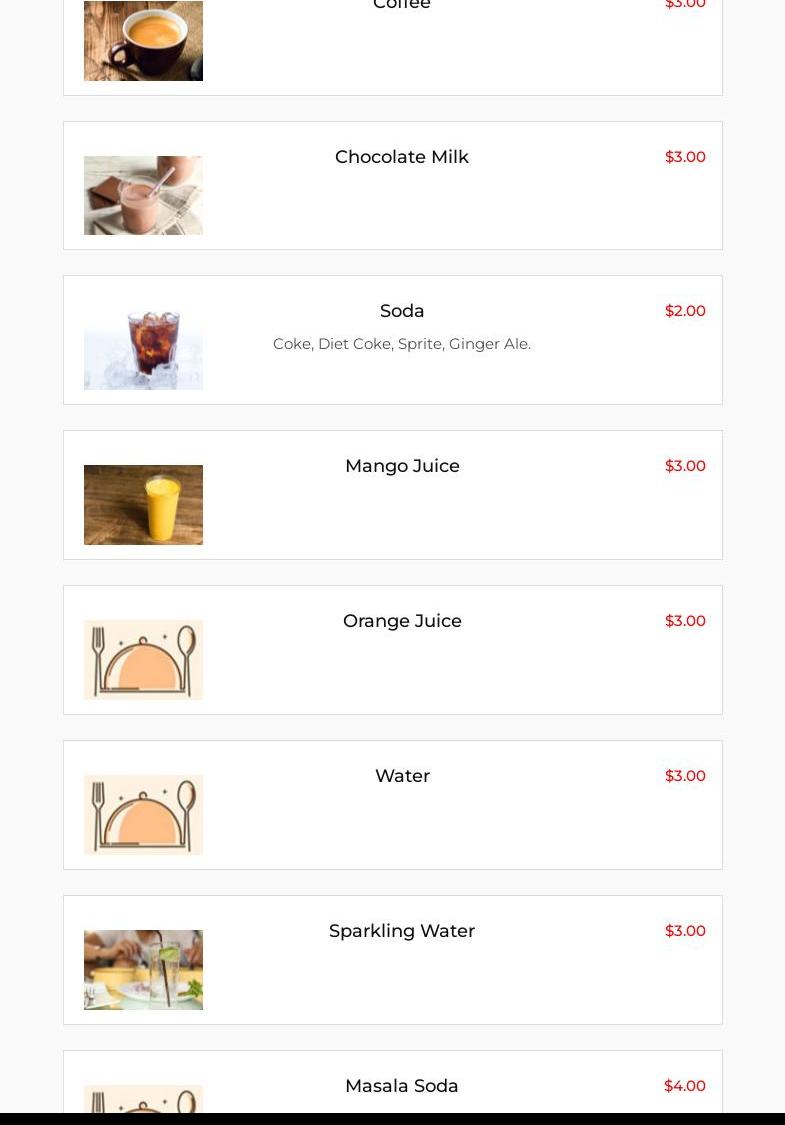Choose Soda from the drinks list
The width and height of the screenshot is (785, 1125).
[x=401, y=311]
